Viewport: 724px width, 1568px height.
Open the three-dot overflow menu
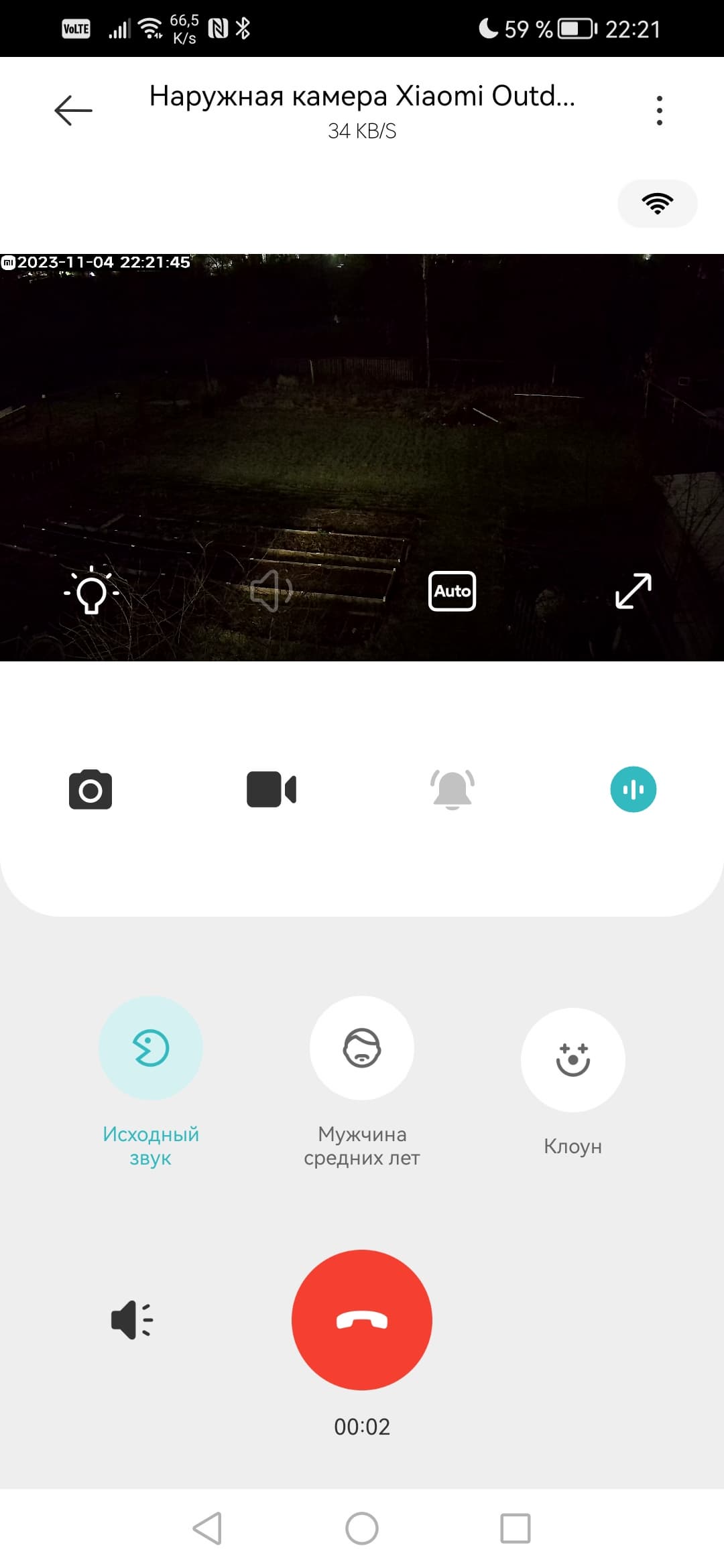pyautogui.click(x=660, y=111)
